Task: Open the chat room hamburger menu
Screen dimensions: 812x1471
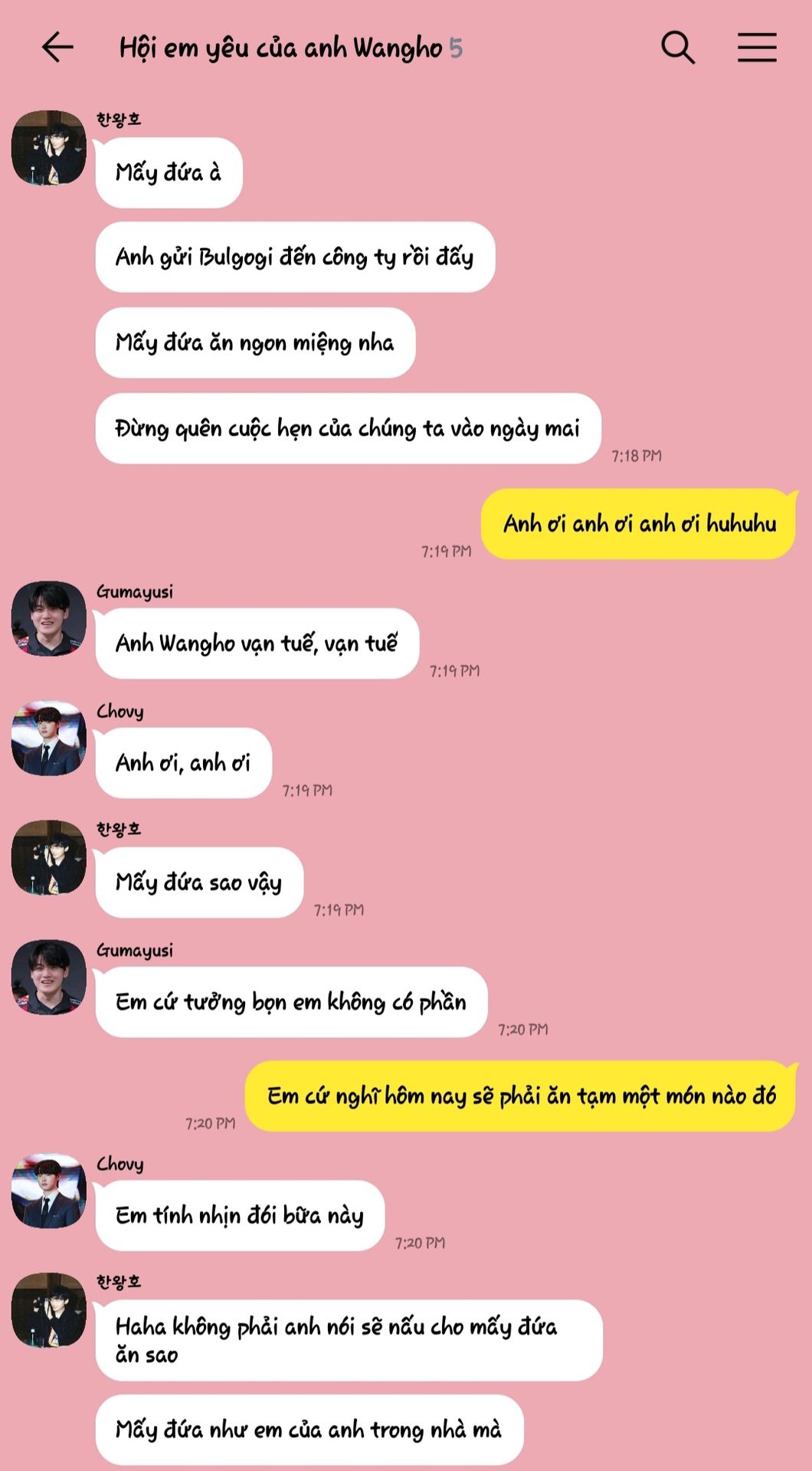Action: [757, 48]
